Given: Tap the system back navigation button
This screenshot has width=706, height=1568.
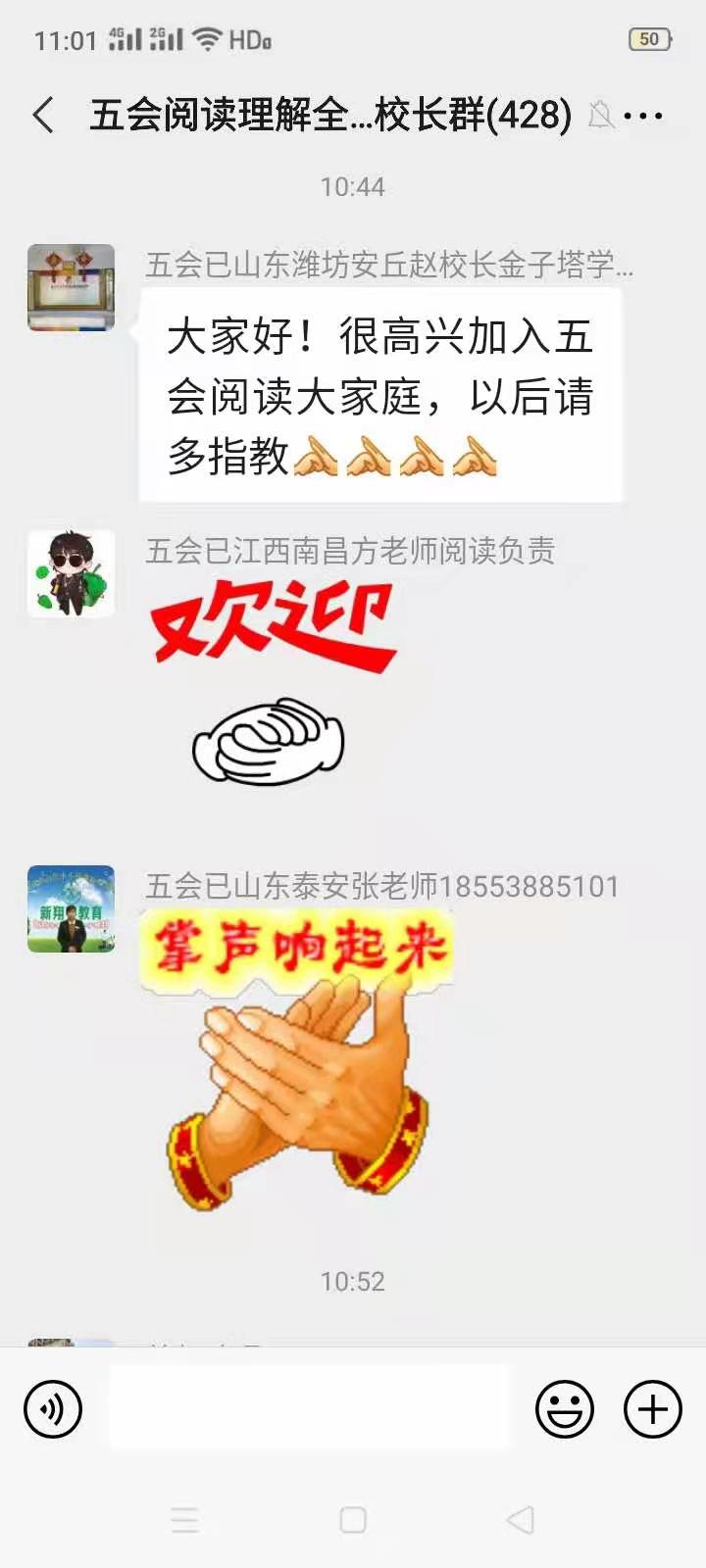Looking at the screenshot, I should point(520,1520).
